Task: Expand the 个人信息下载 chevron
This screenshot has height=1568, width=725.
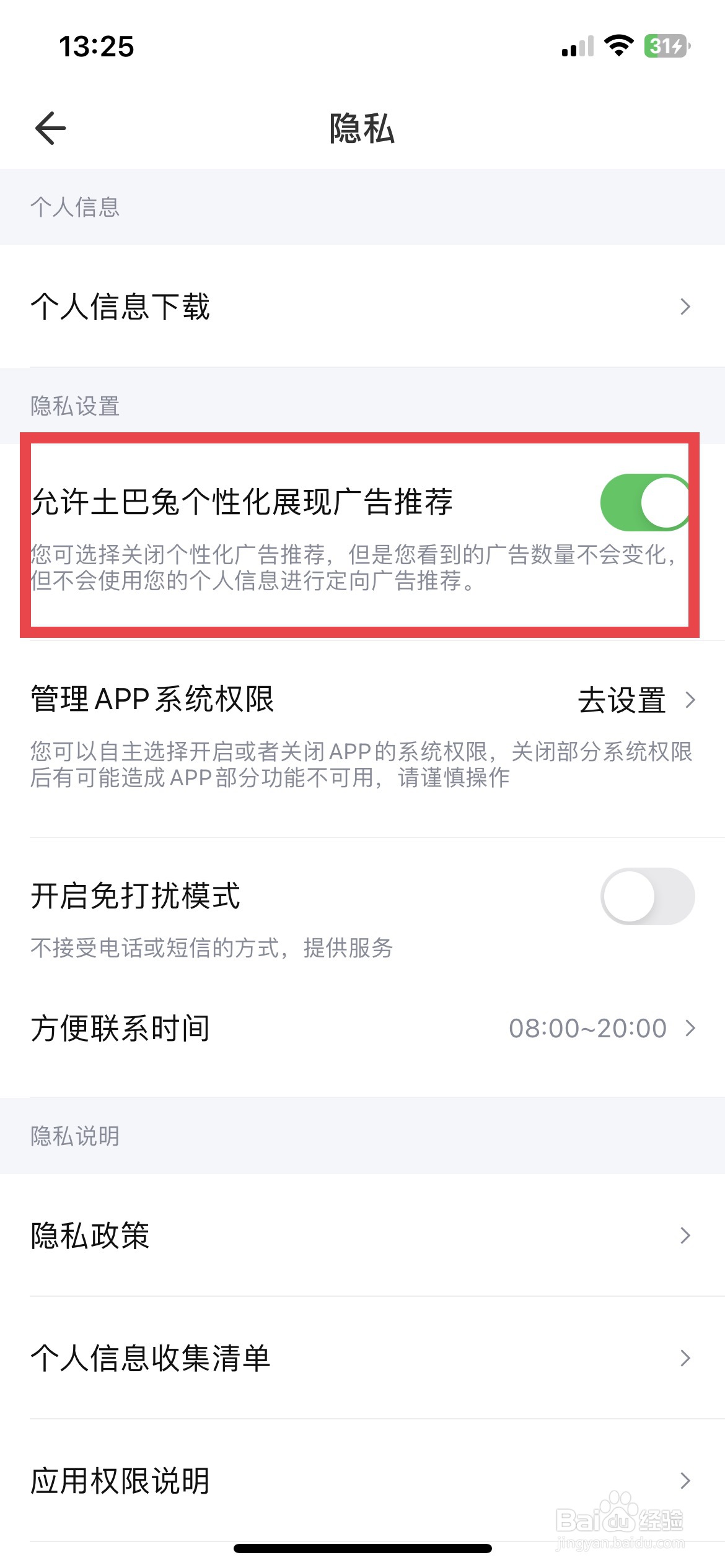Action: coord(685,307)
